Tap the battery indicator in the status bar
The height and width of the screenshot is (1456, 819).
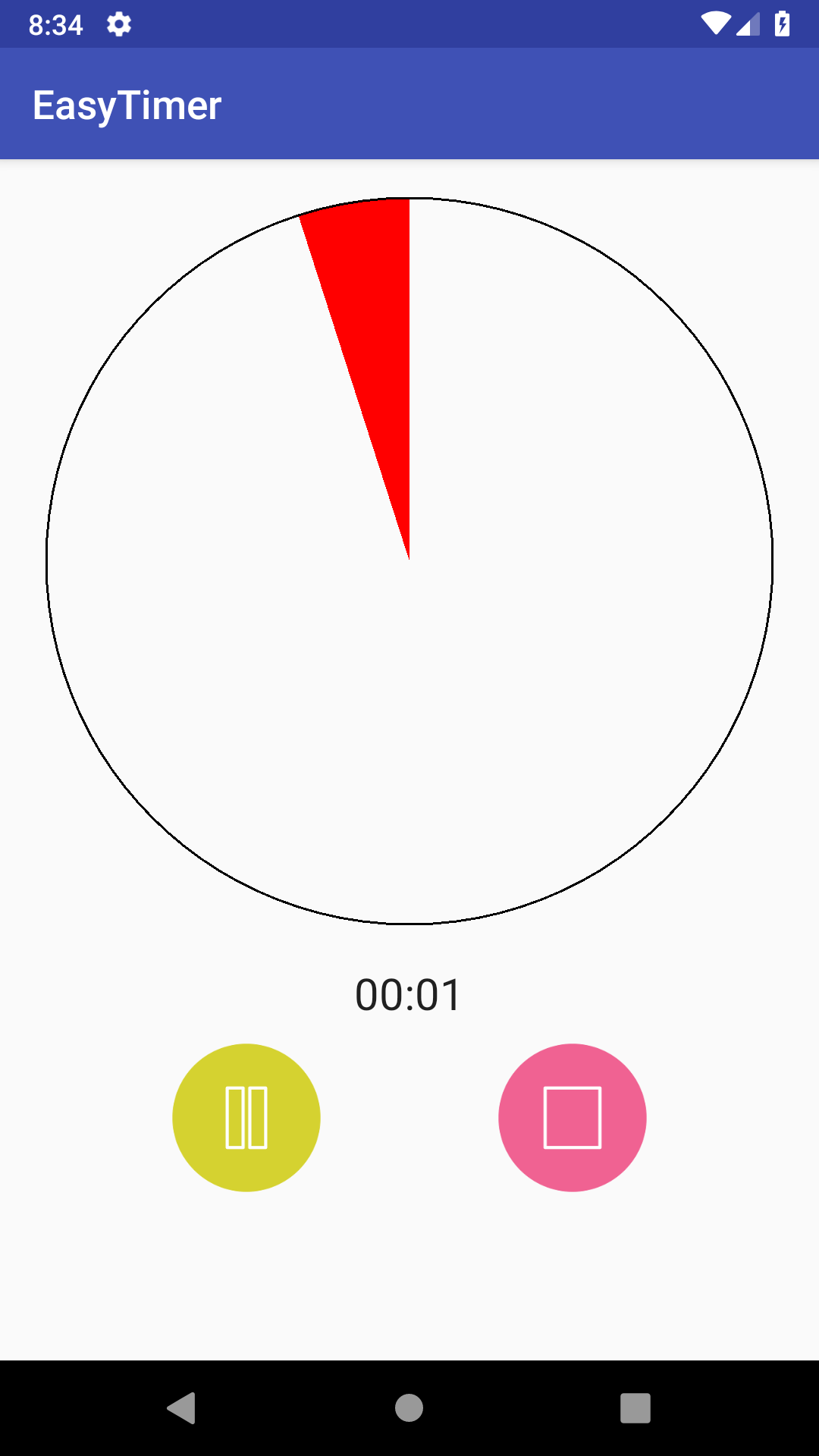coord(783,23)
